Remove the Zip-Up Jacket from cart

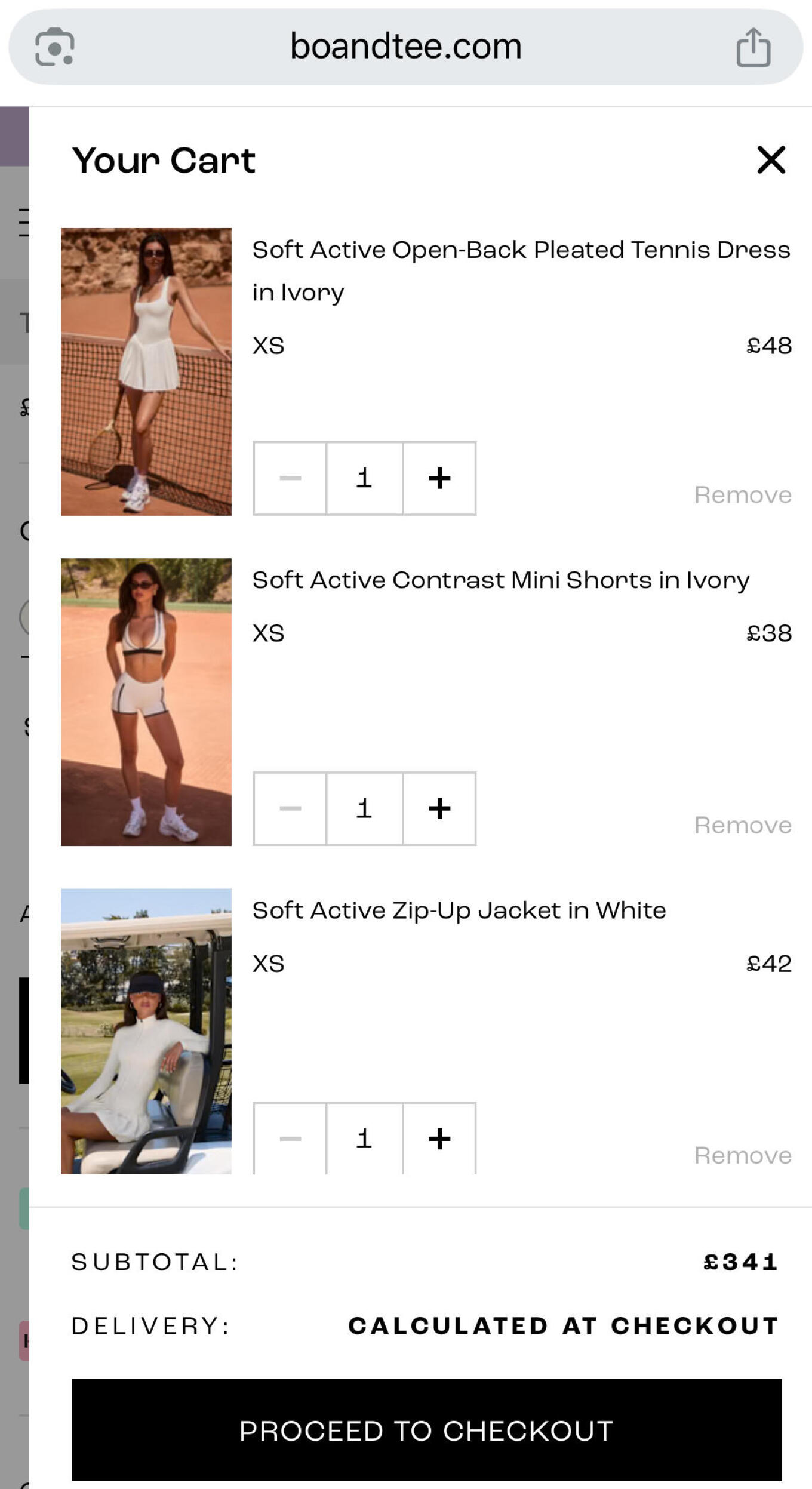[x=742, y=1155]
